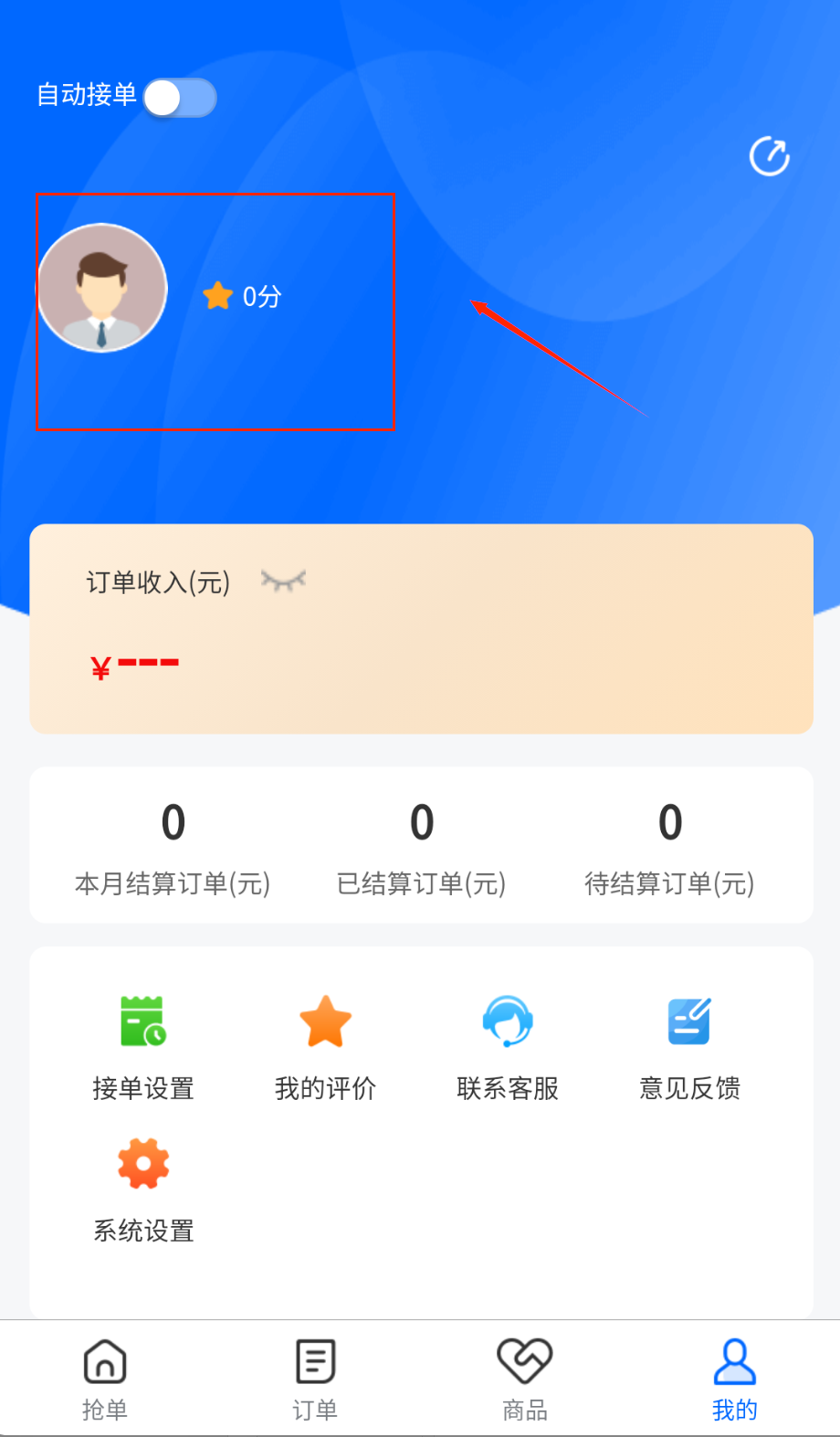Image resolution: width=840 pixels, height=1437 pixels.
Task: Toggle the 自动接单 switch
Action: pos(179,98)
